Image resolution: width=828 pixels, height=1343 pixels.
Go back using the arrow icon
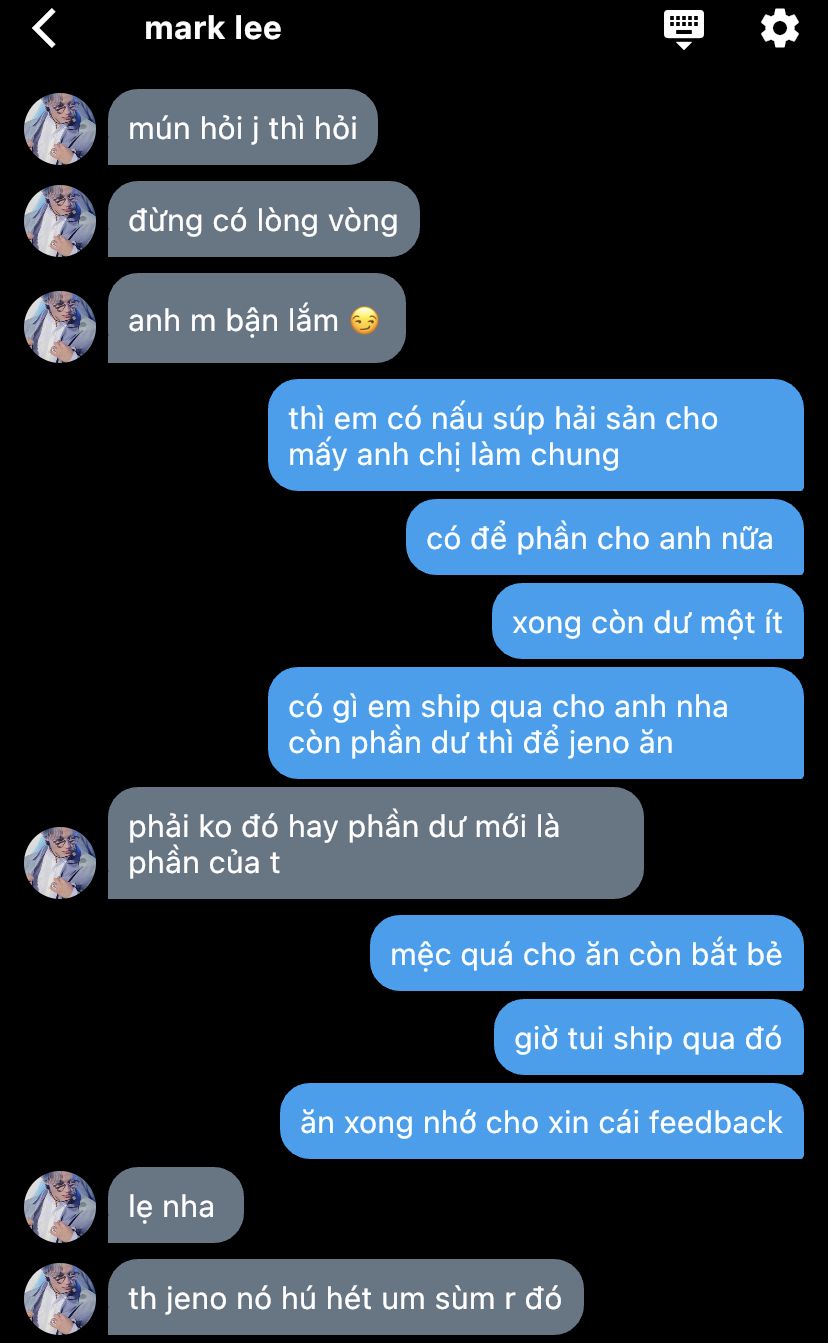[x=44, y=28]
